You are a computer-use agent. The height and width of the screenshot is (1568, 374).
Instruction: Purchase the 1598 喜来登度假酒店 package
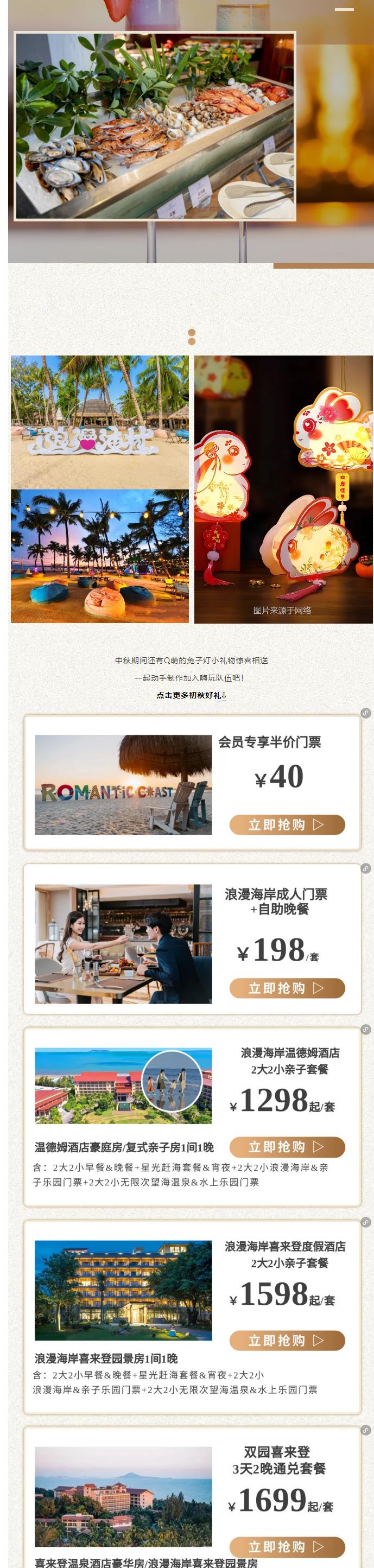[287, 1341]
